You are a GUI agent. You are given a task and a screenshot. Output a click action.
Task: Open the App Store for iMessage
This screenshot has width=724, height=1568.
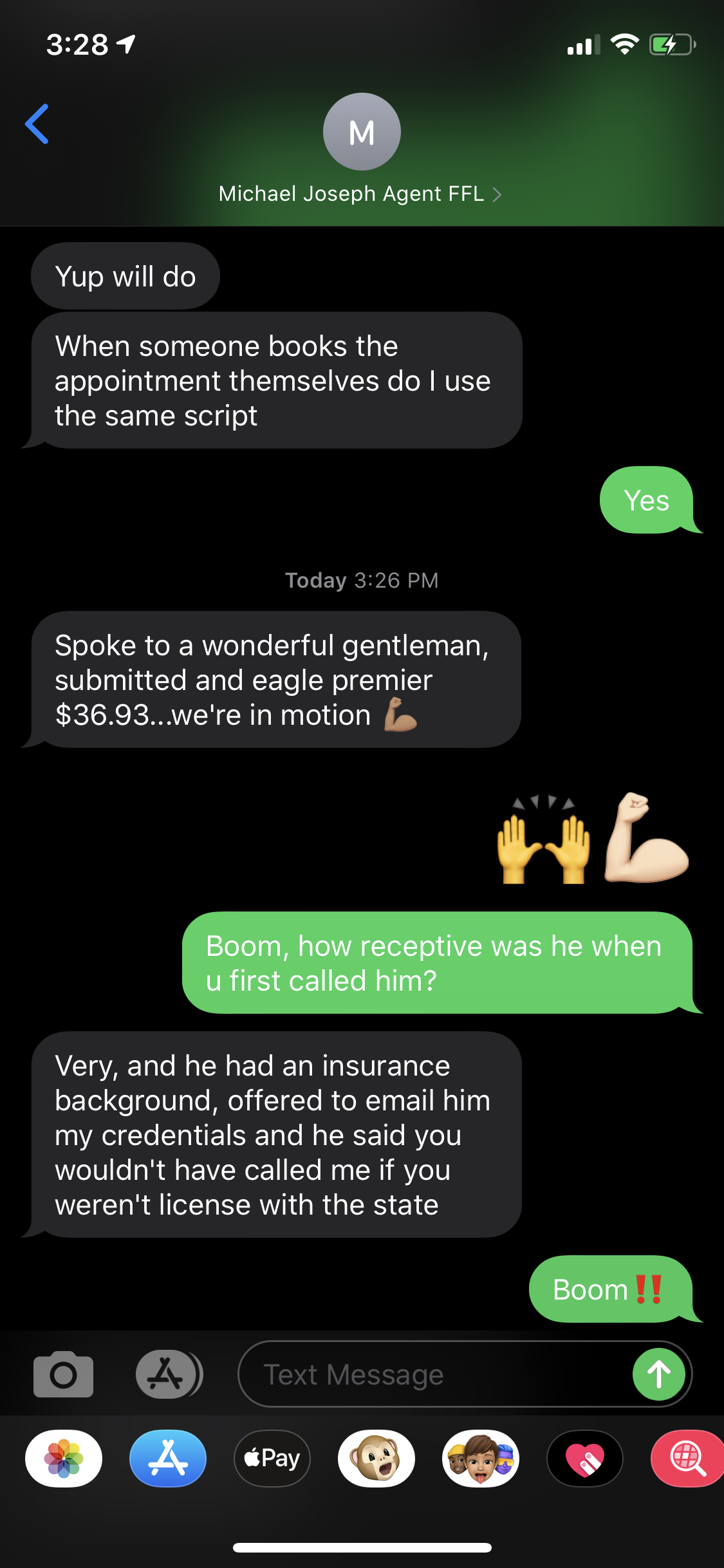tap(168, 1459)
